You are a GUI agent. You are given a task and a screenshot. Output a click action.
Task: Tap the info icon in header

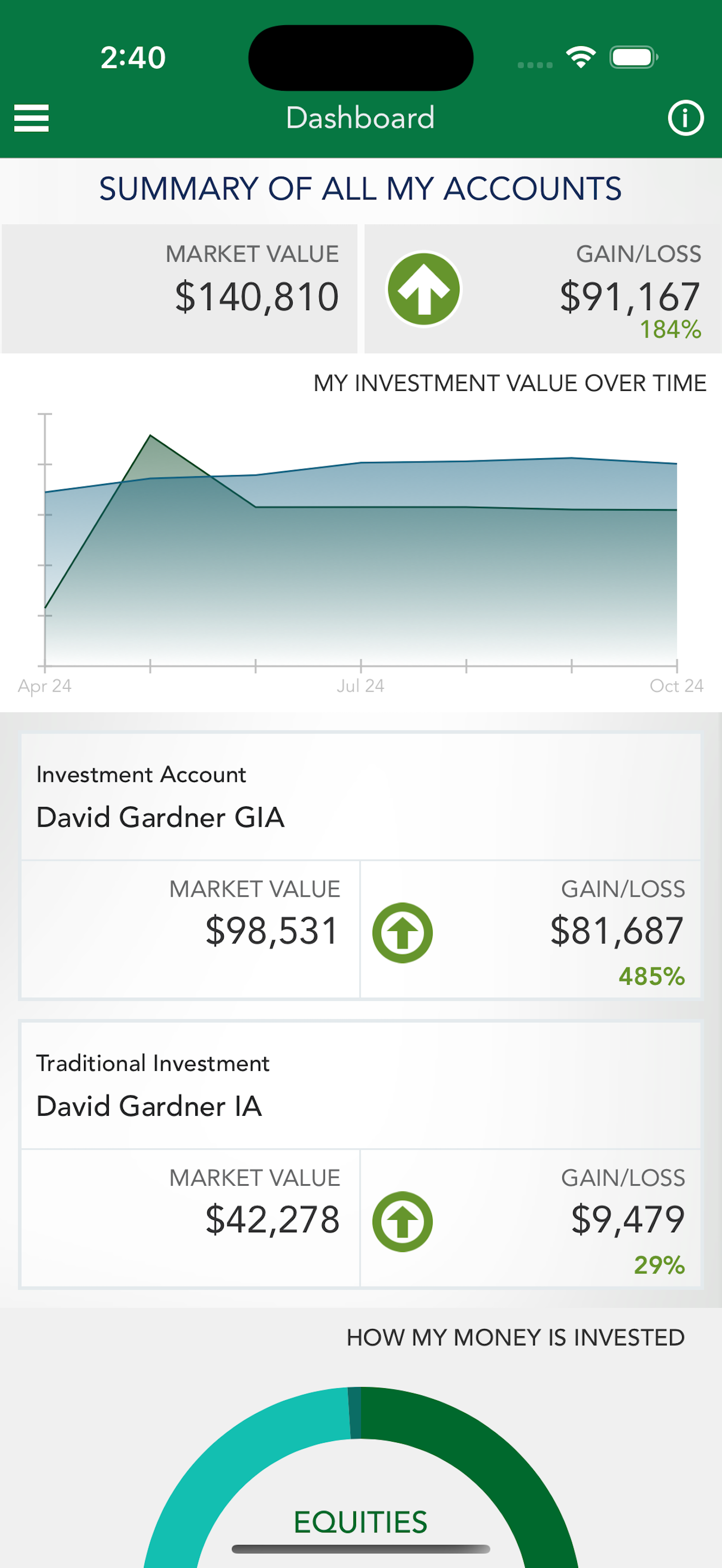(x=685, y=118)
